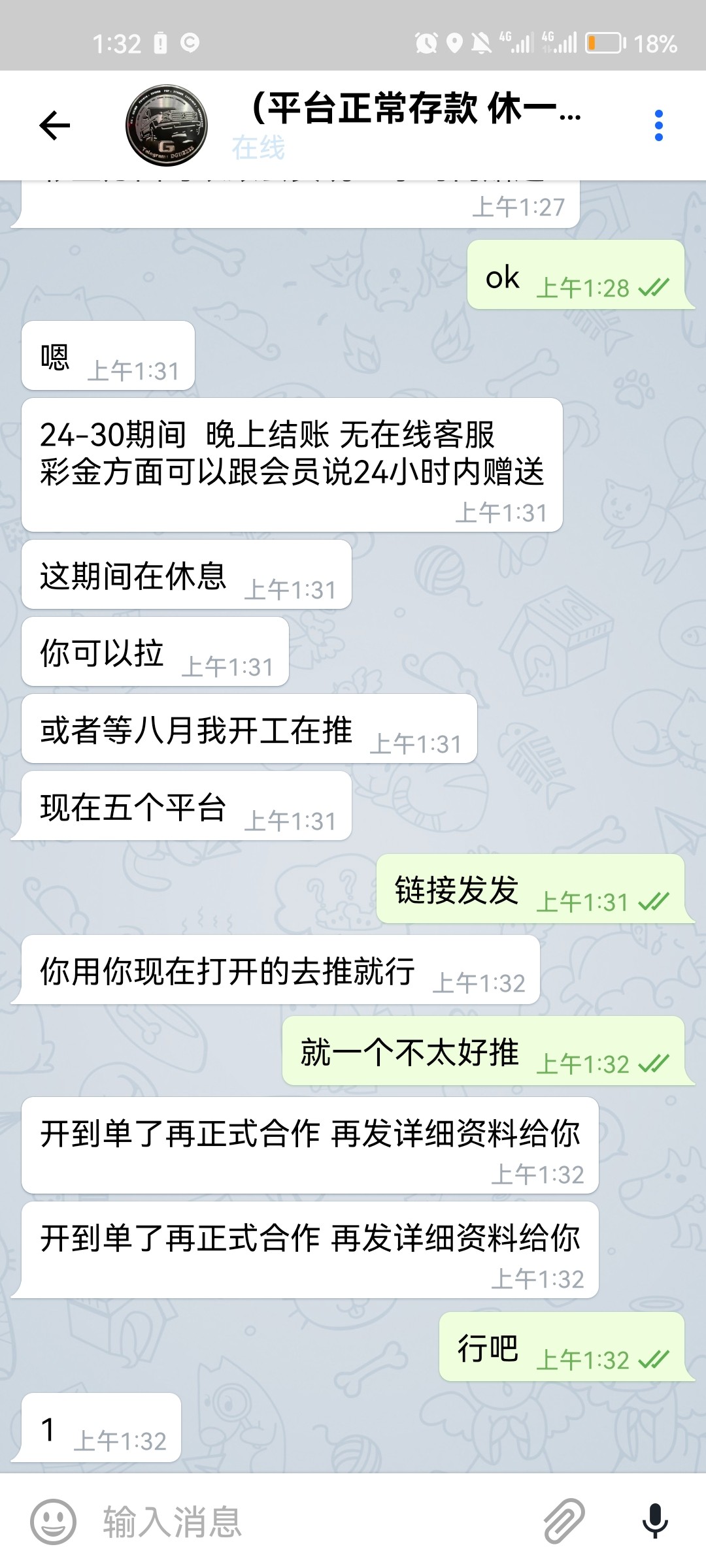Open the three-dot overflow menu
706x1568 pixels.
(x=658, y=125)
